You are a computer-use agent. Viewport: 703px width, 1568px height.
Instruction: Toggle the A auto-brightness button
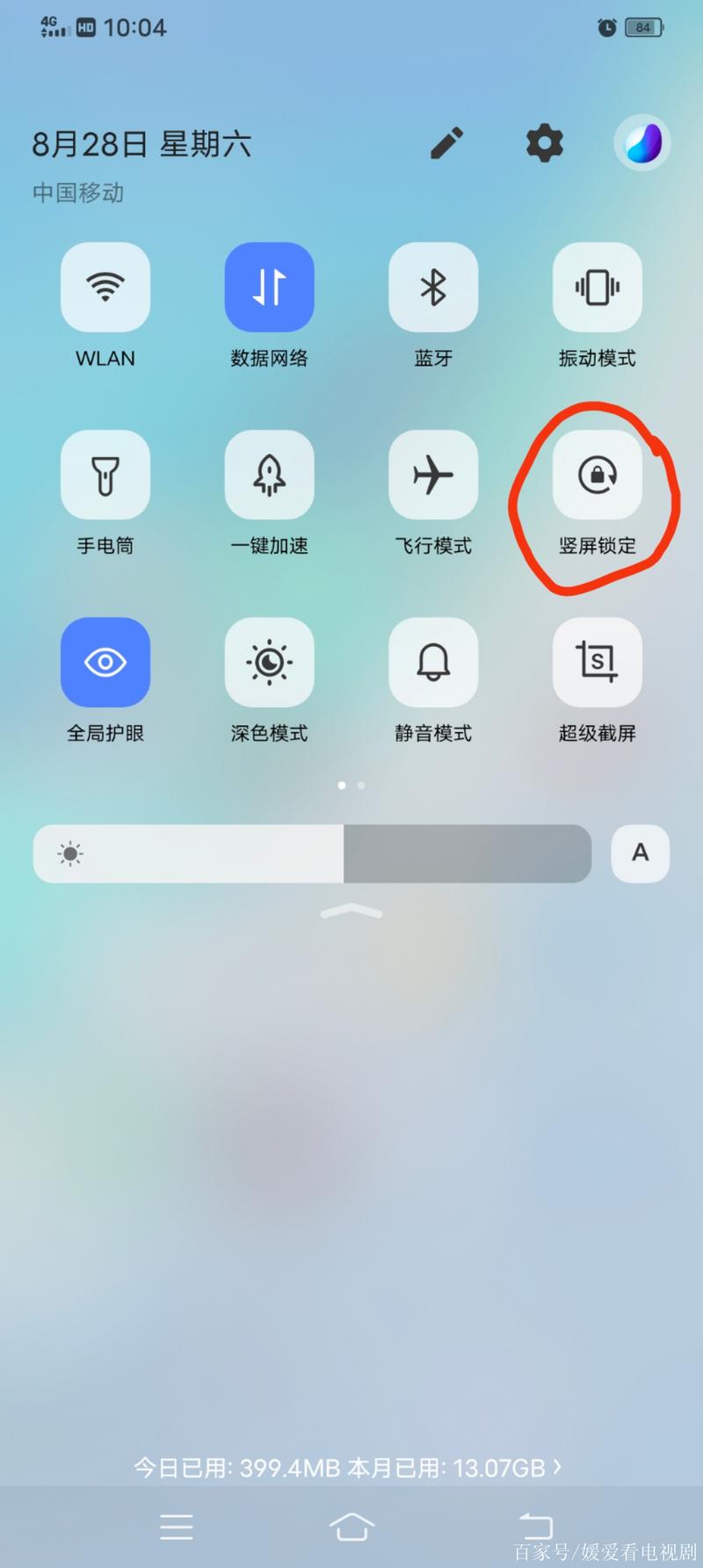coord(640,853)
